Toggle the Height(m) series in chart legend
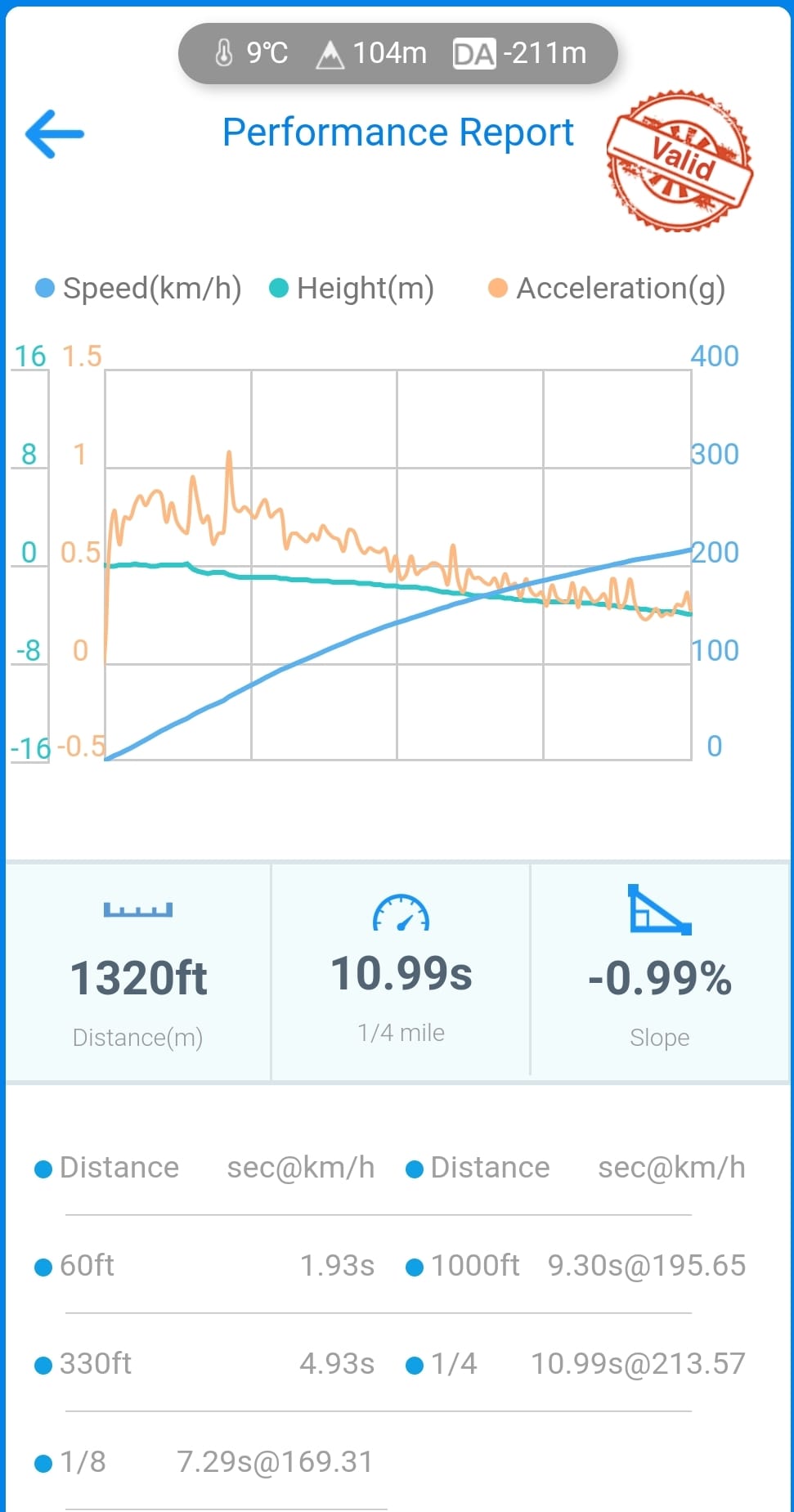Viewport: 794px width, 1512px height. 352,289
